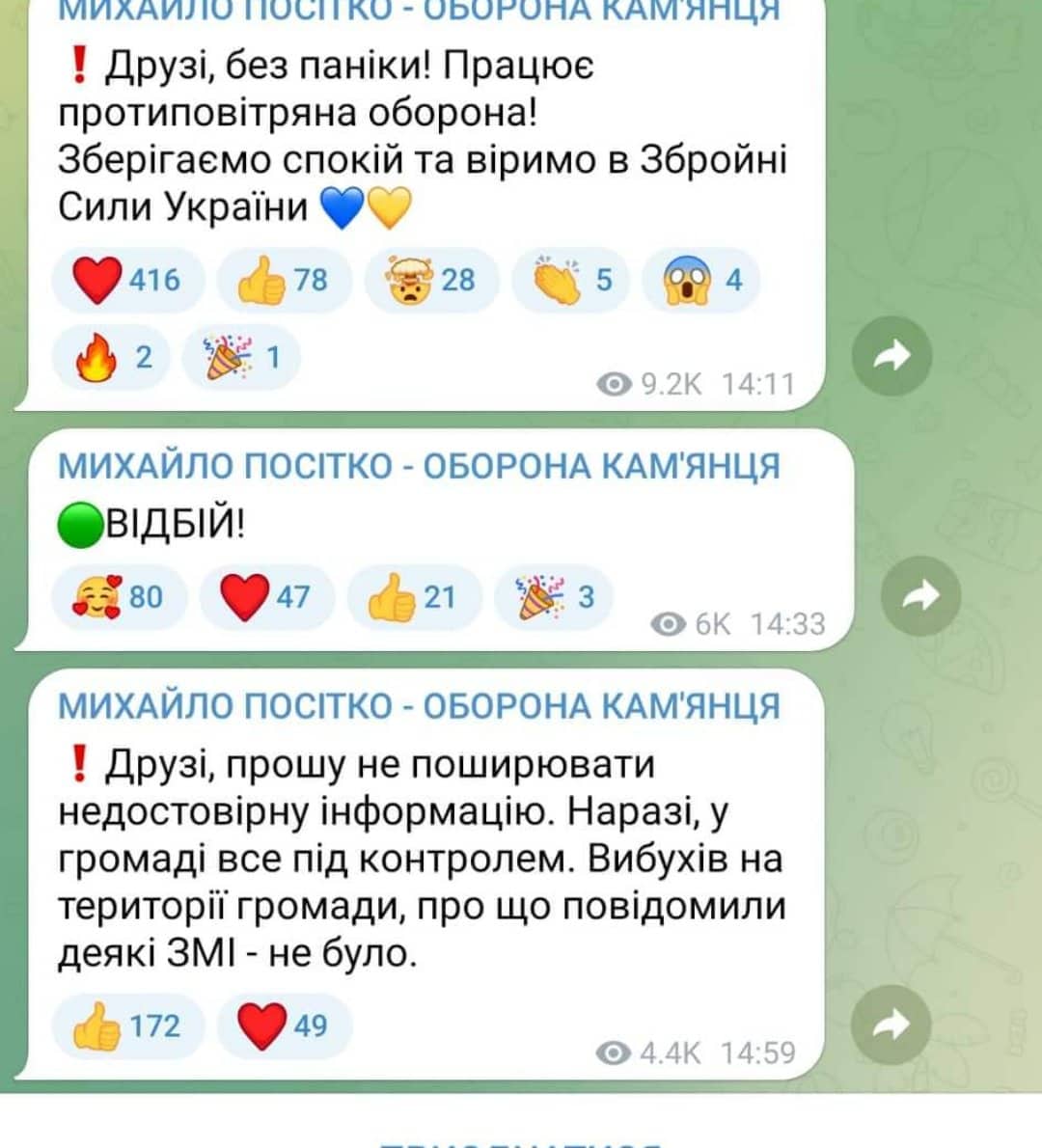Tap the smiling hearts reaction with 80
The width and height of the screenshot is (1042, 1148).
[120, 597]
